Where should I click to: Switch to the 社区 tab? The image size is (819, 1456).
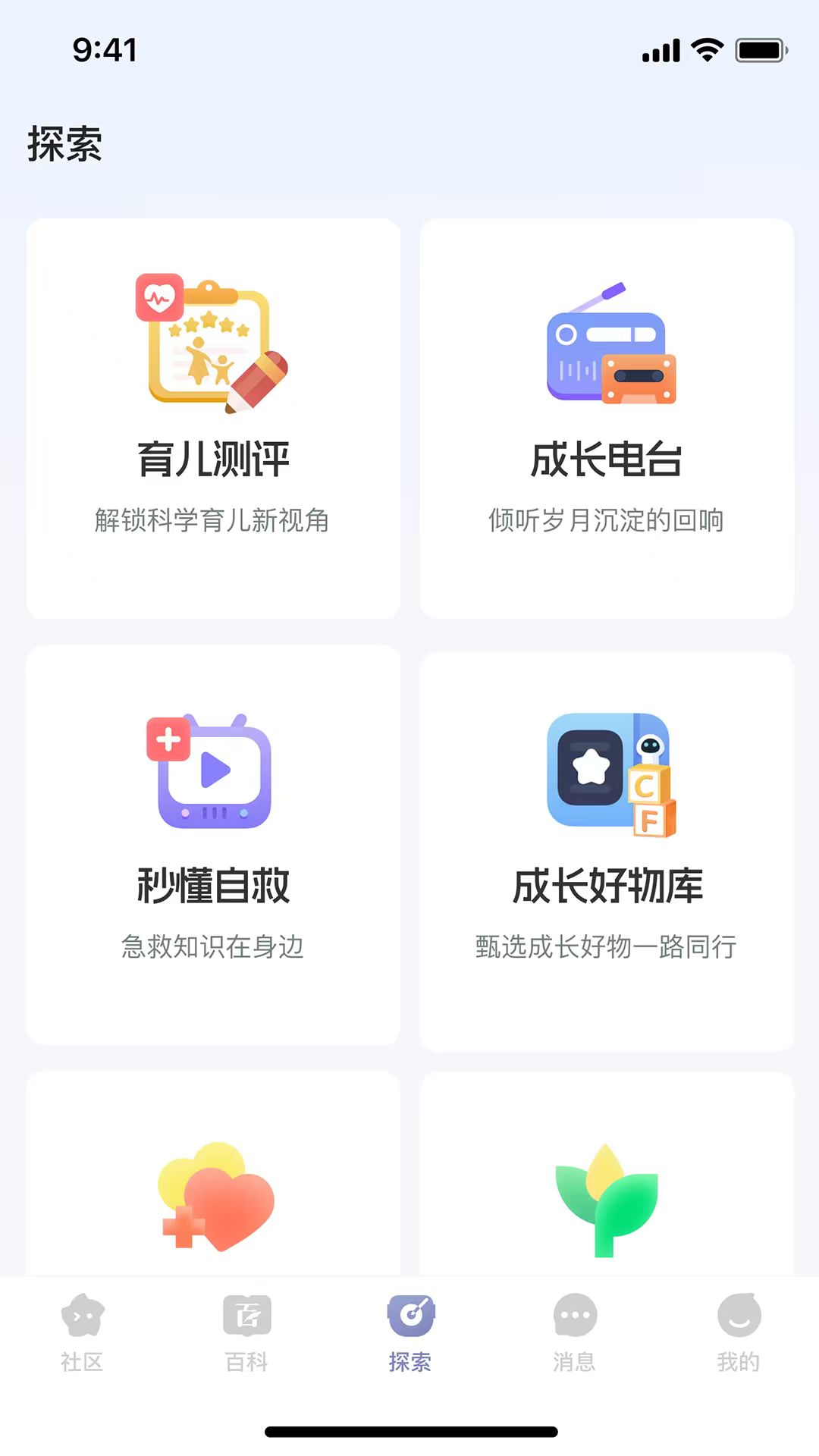click(x=82, y=1335)
